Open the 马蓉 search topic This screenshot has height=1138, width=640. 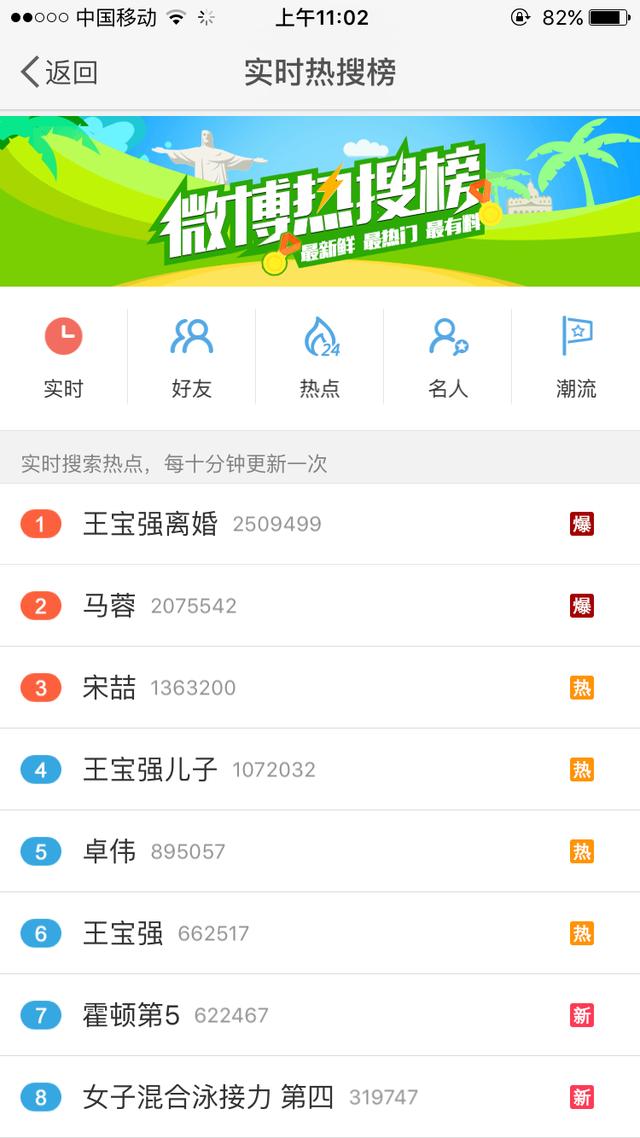[110, 606]
